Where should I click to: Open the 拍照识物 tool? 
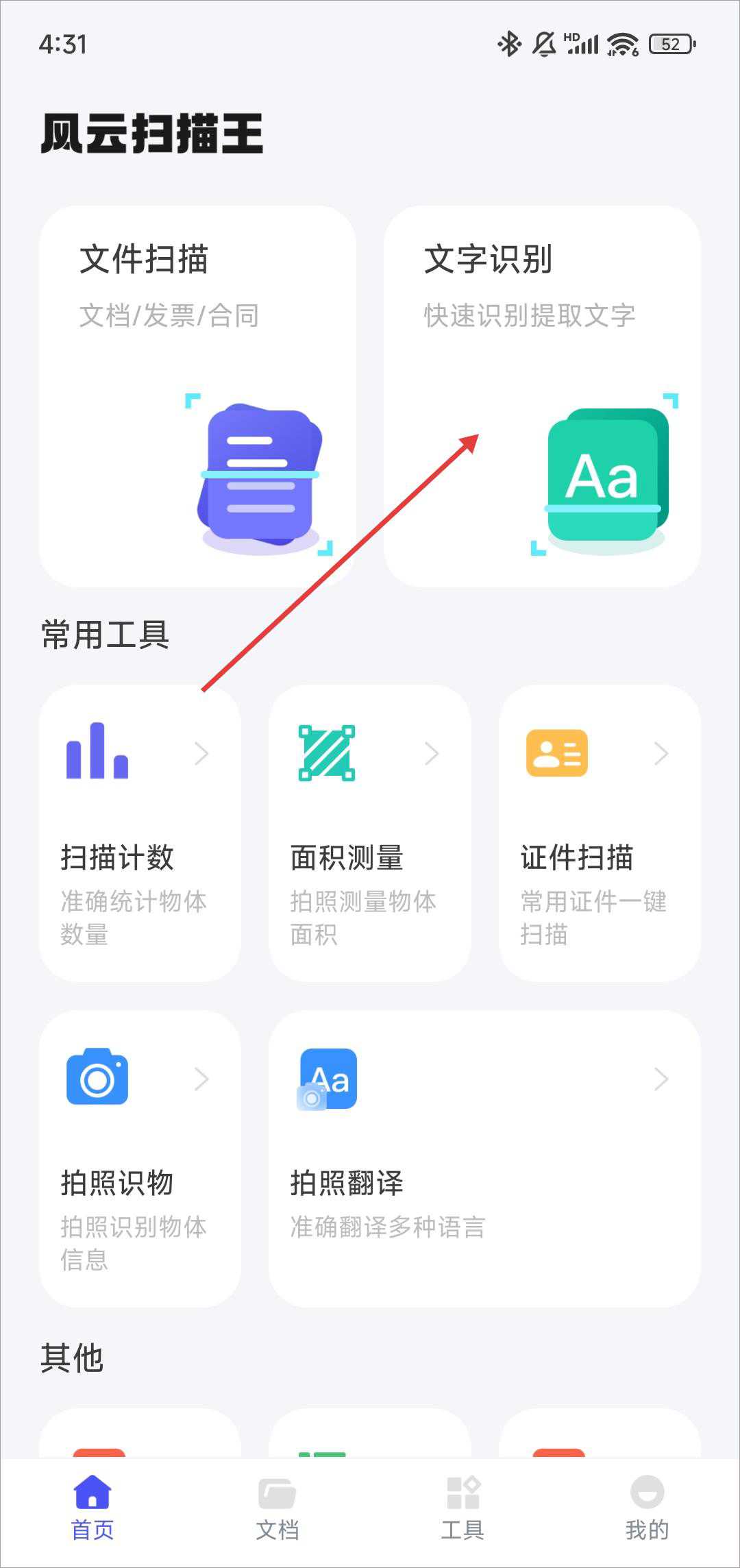[x=140, y=1158]
